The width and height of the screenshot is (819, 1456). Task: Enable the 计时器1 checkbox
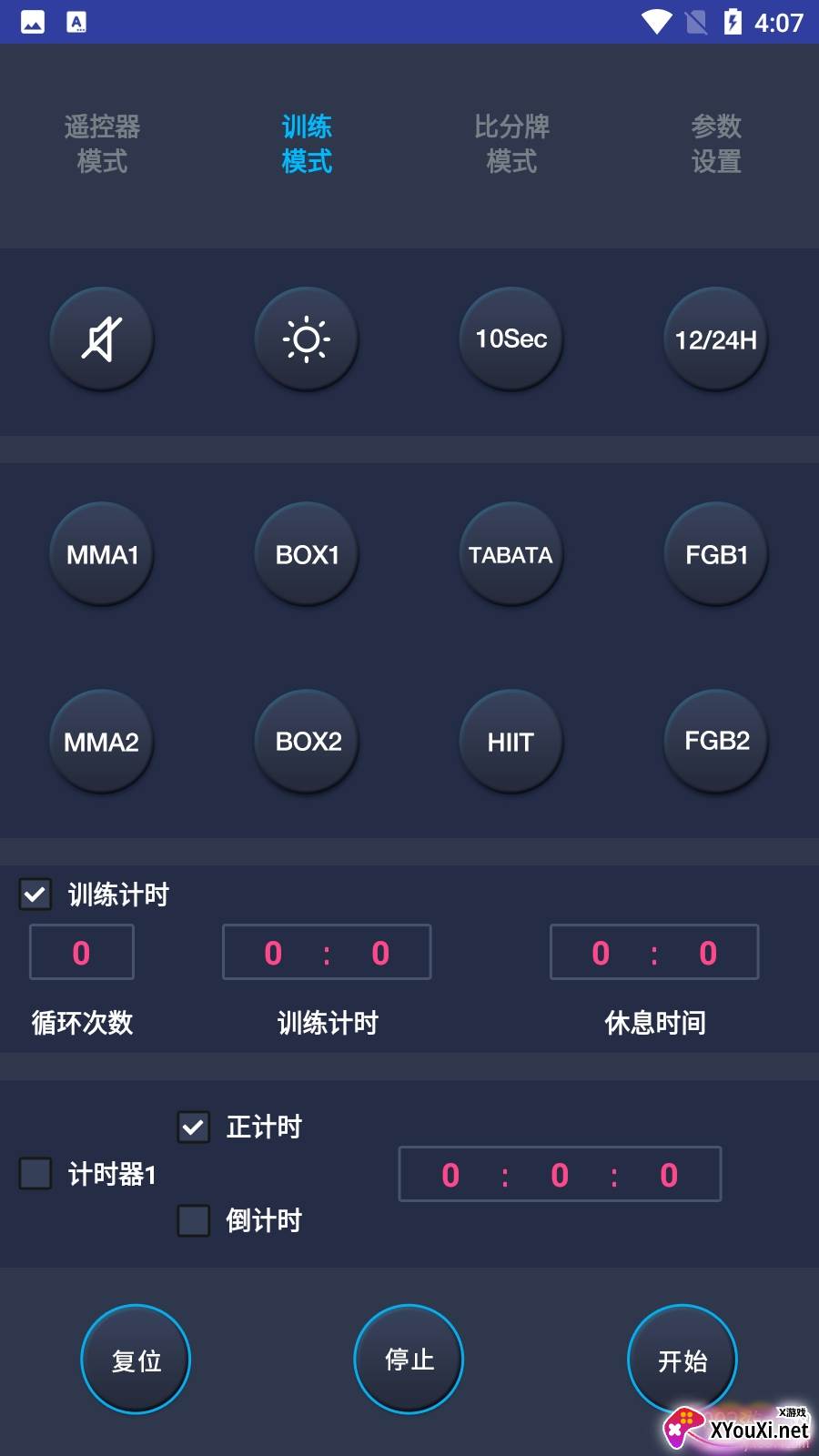(35, 1173)
